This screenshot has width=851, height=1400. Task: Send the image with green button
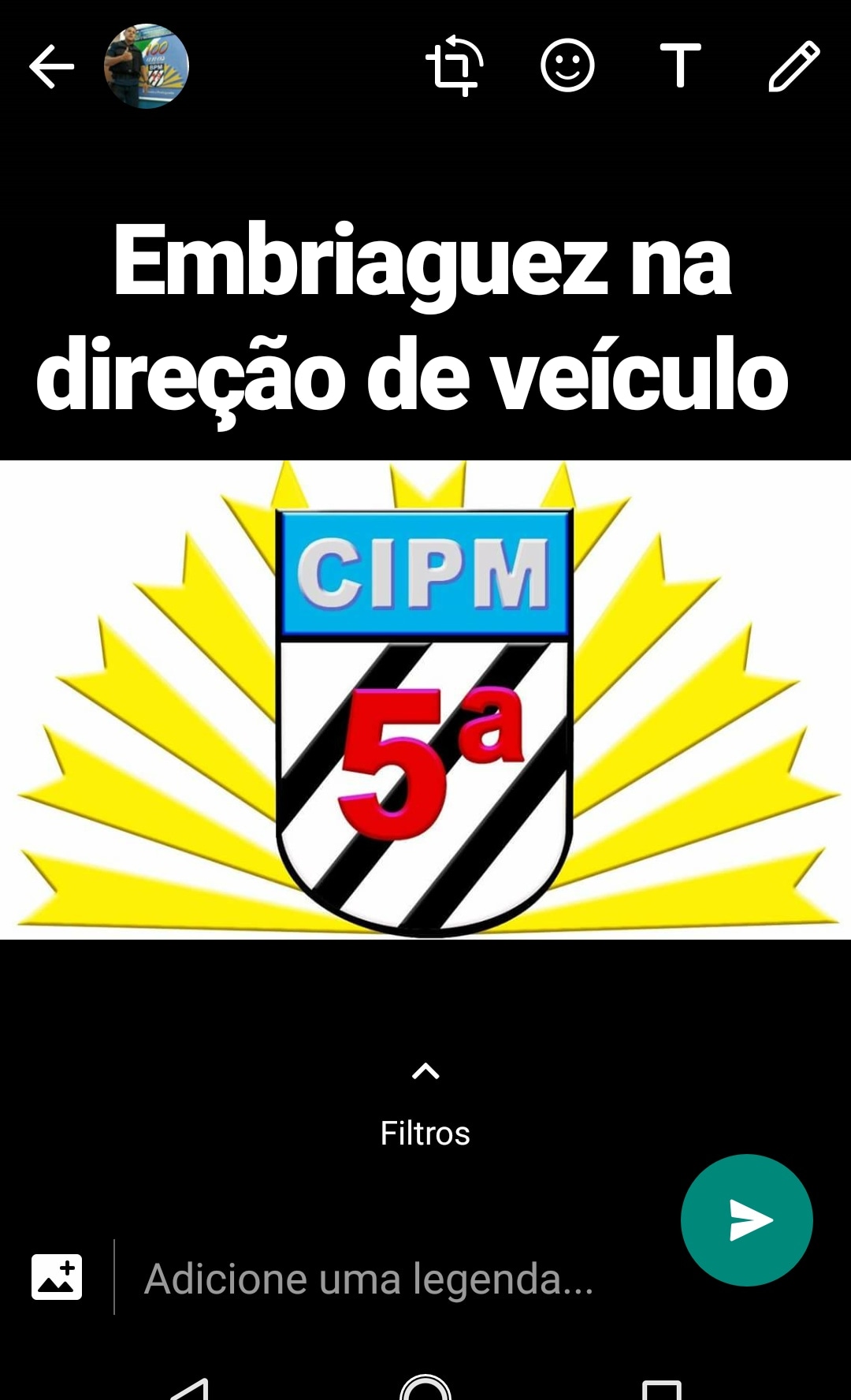click(x=746, y=1219)
